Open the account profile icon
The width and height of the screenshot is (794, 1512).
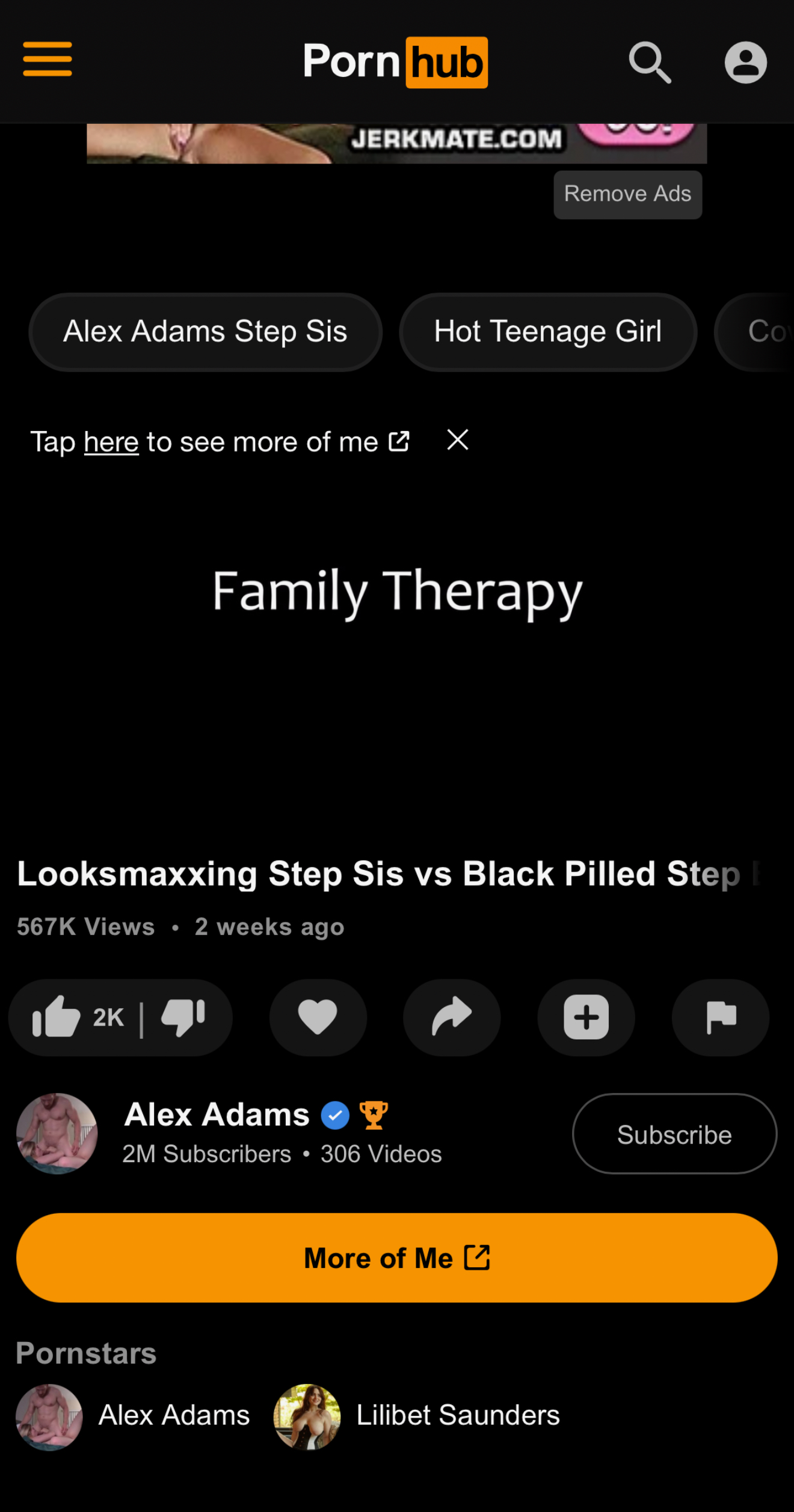coord(745,62)
